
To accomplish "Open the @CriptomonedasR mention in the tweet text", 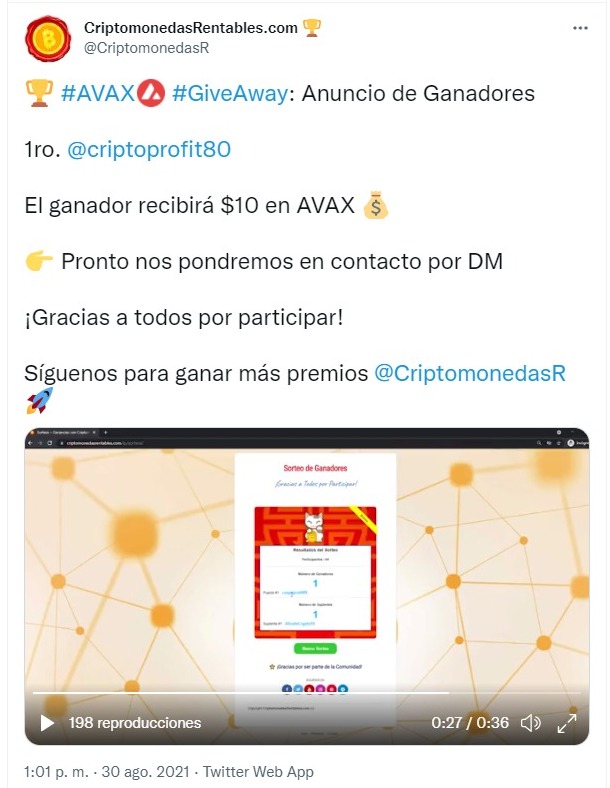I will tap(470, 374).
